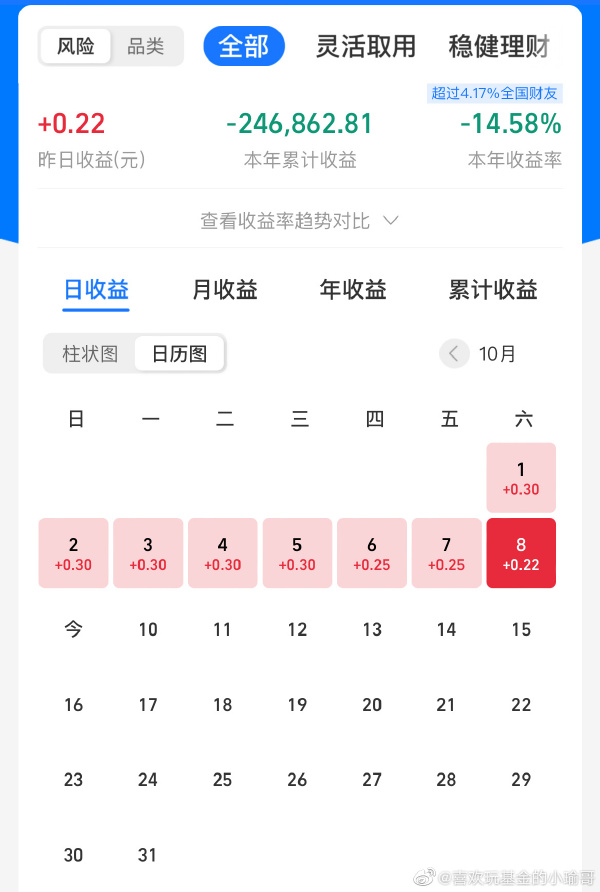600x892 pixels.
Task: Select the 灵活取用 filter
Action: click(x=365, y=46)
